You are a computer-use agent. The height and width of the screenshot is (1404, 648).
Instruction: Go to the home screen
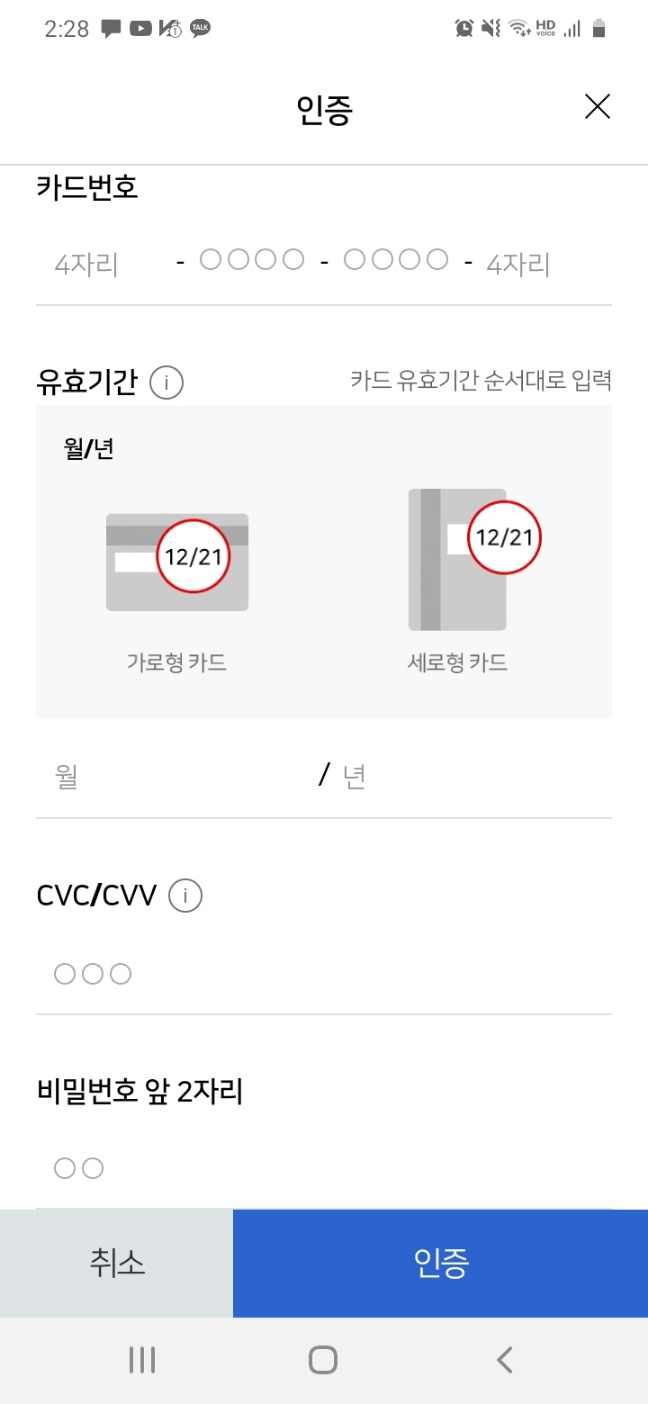pyautogui.click(x=323, y=1360)
